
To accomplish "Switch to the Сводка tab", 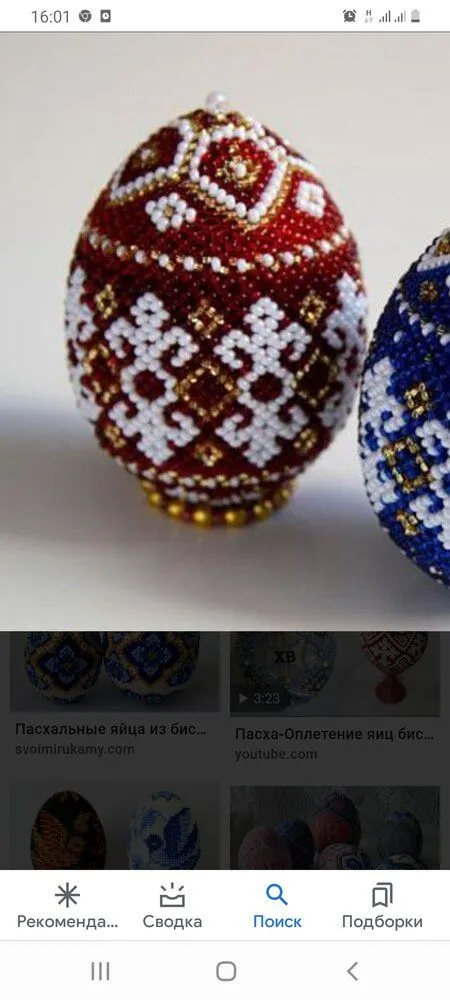I will pyautogui.click(x=172, y=906).
